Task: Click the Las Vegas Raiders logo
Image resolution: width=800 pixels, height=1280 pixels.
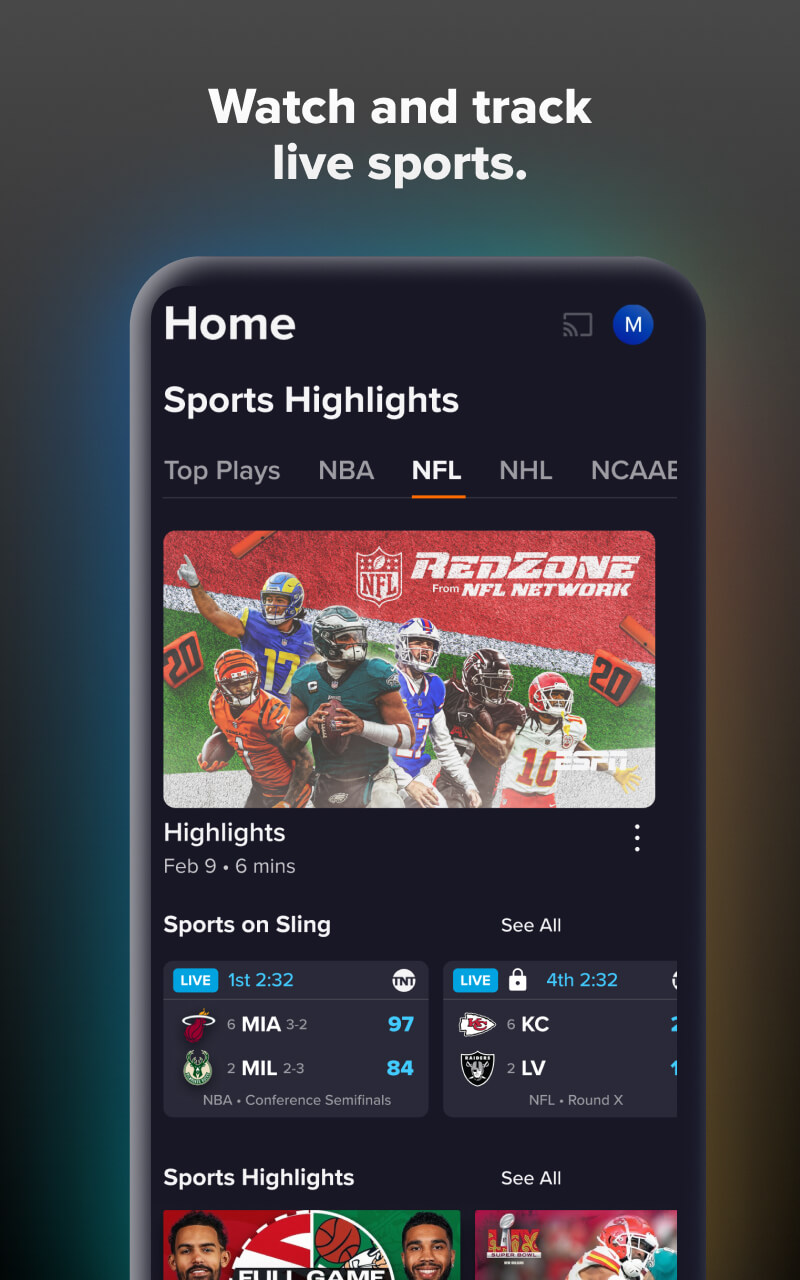Action: click(x=477, y=1067)
